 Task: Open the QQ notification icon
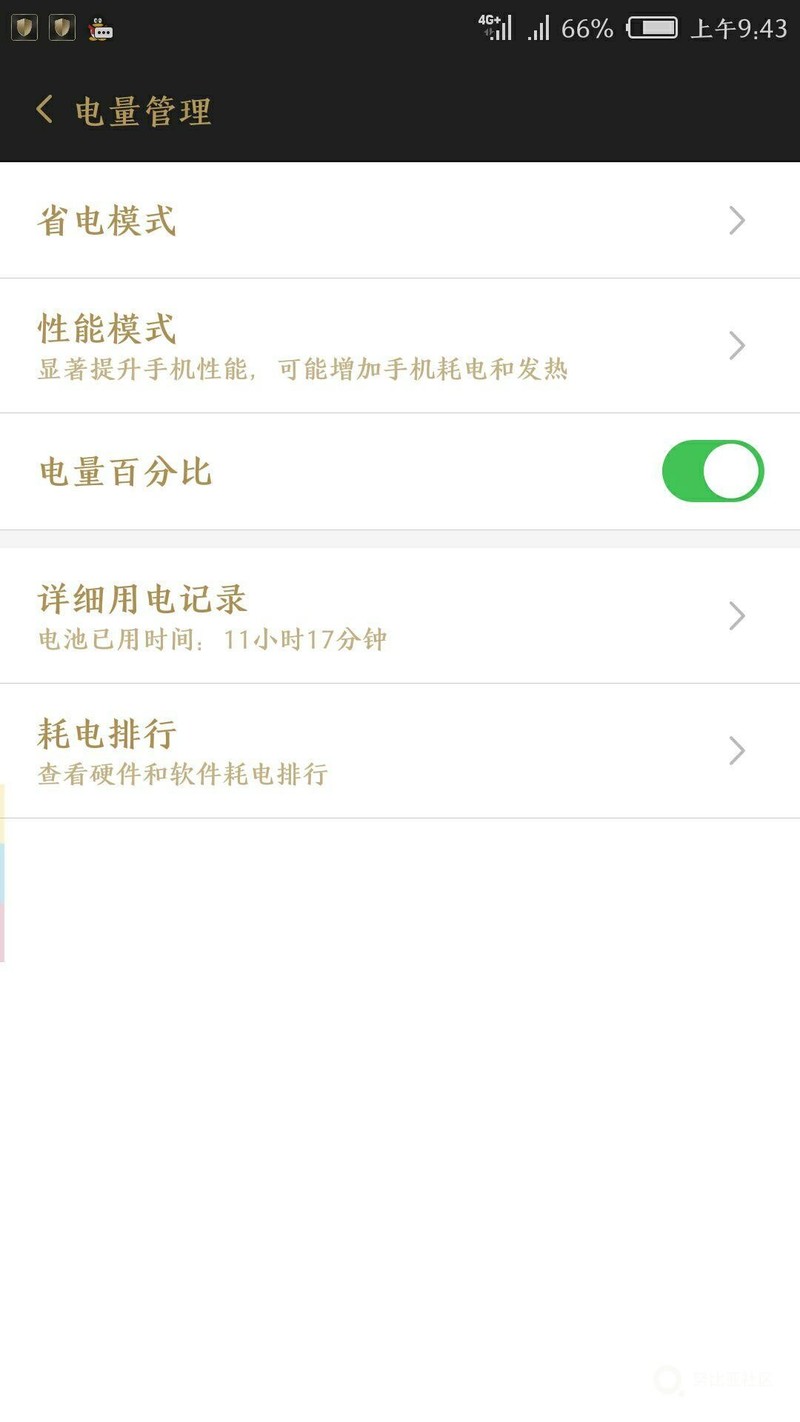tap(100, 27)
